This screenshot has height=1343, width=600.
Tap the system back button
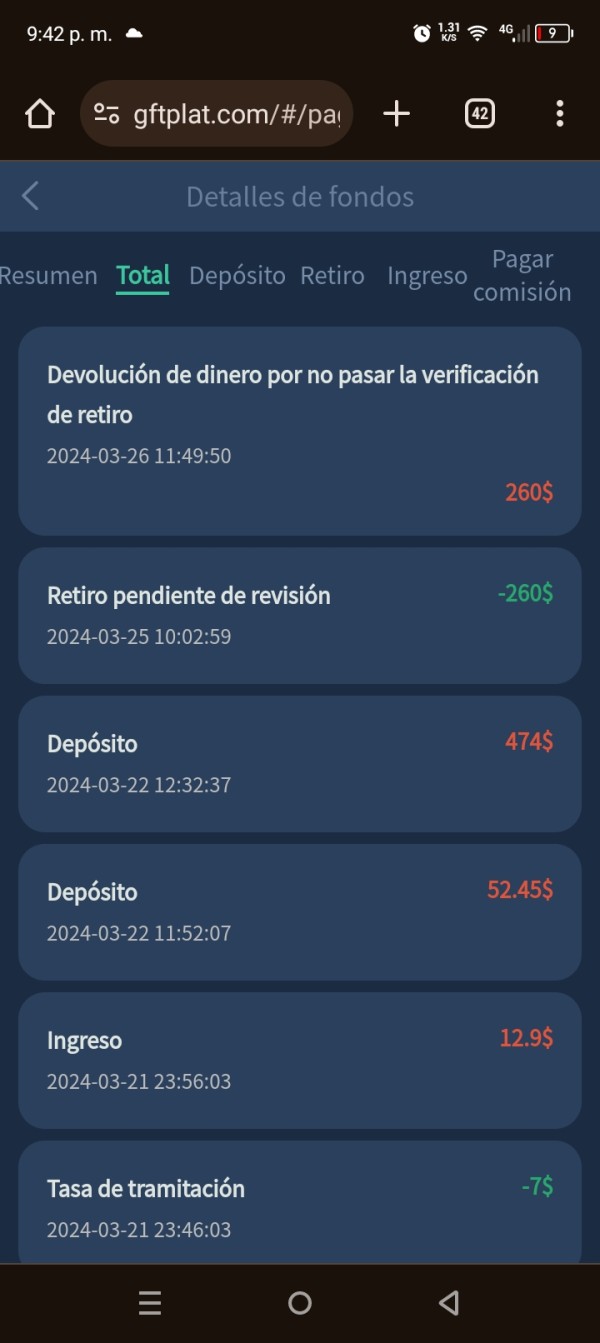click(x=449, y=1302)
